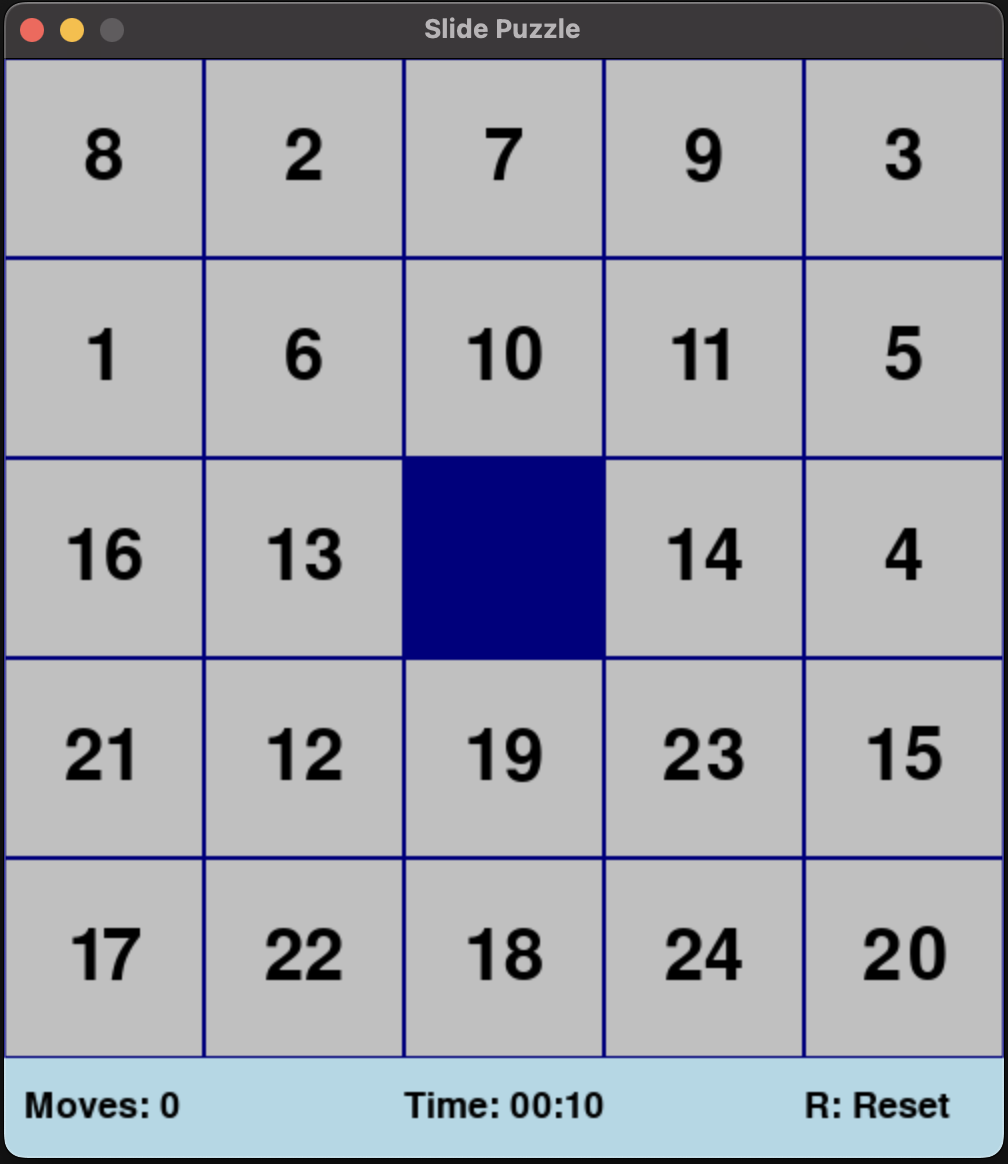Minimize the Slide Puzzle window

pos(72,30)
